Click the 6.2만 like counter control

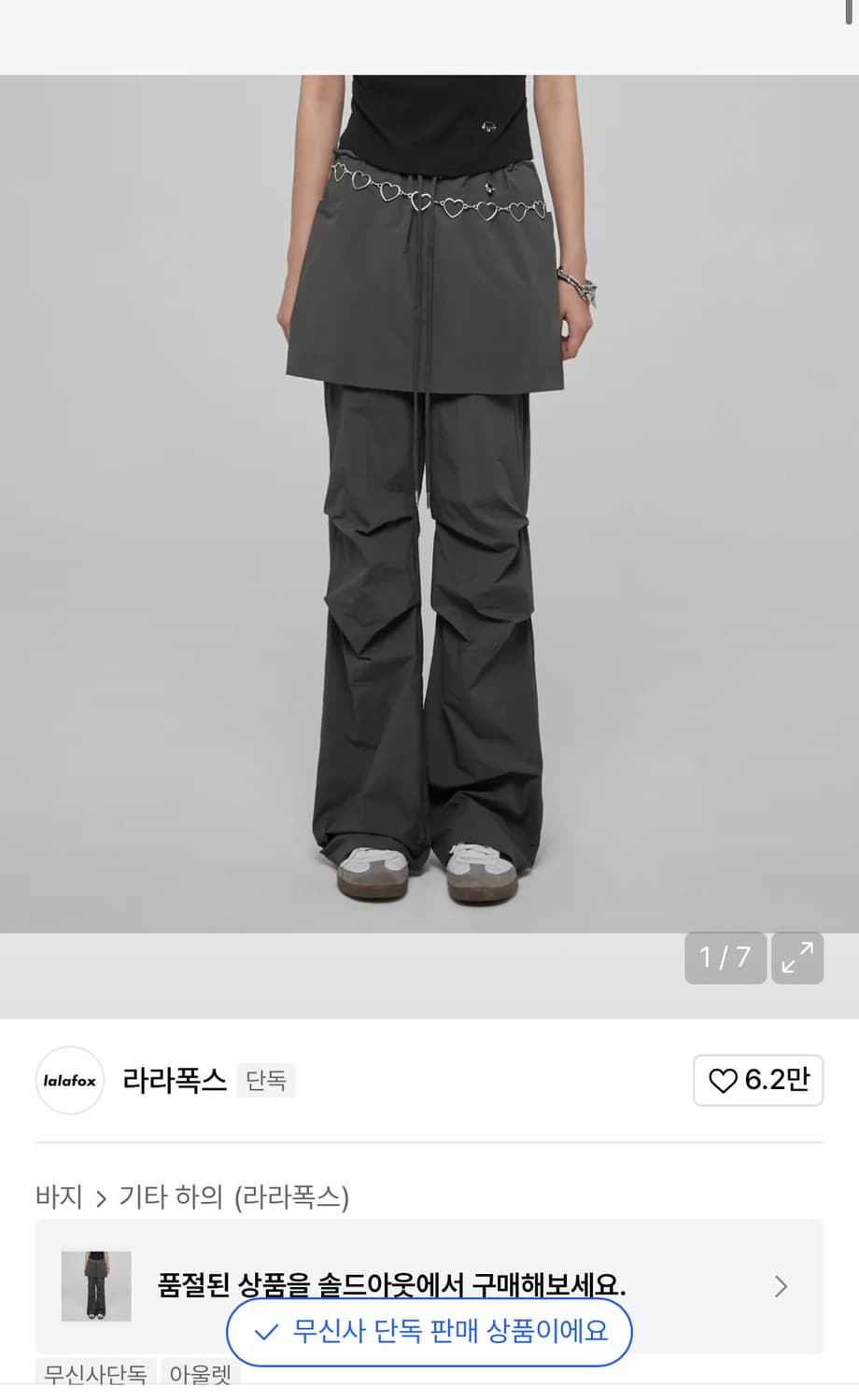pyautogui.click(x=758, y=1081)
